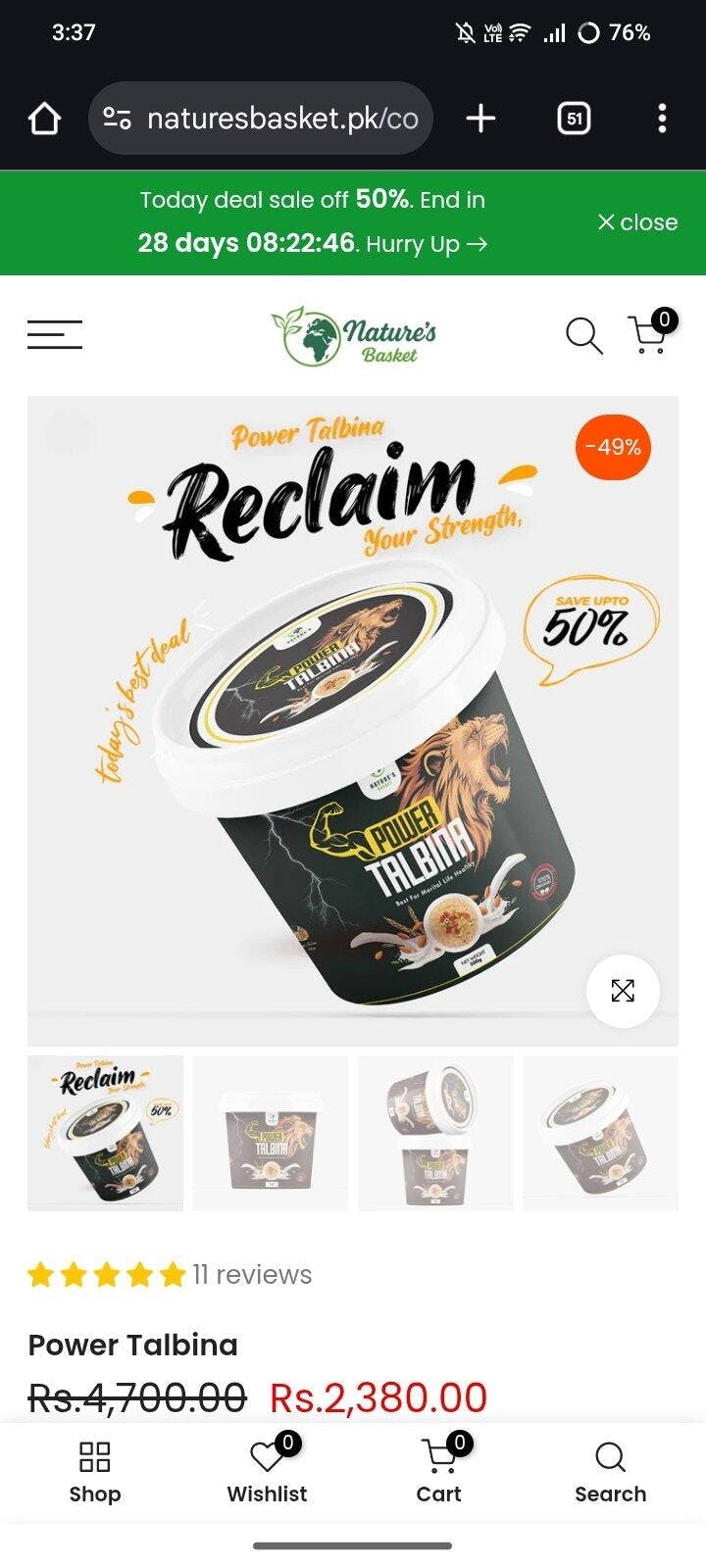
Task: Select the Reclaim promo thumbnail
Action: pyautogui.click(x=105, y=1133)
